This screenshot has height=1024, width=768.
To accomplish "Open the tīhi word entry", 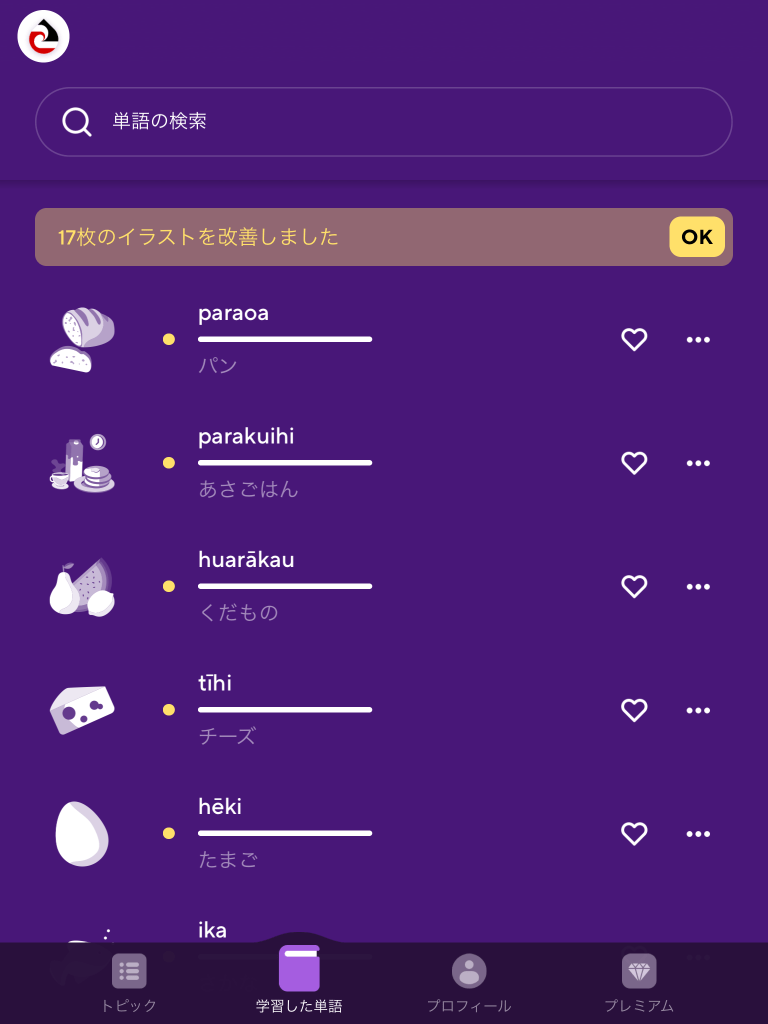I will click(x=285, y=709).
